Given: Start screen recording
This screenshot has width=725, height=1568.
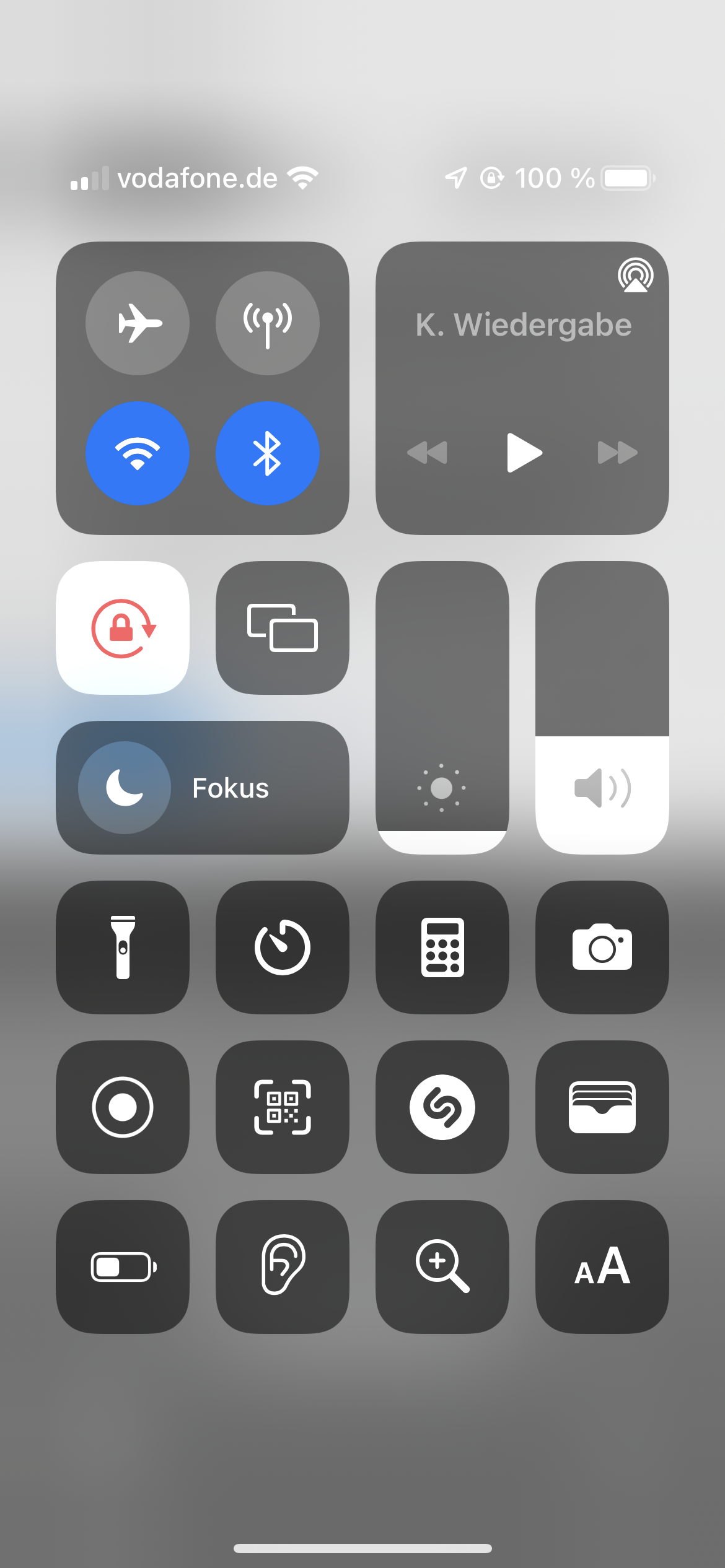Looking at the screenshot, I should pyautogui.click(x=123, y=1107).
